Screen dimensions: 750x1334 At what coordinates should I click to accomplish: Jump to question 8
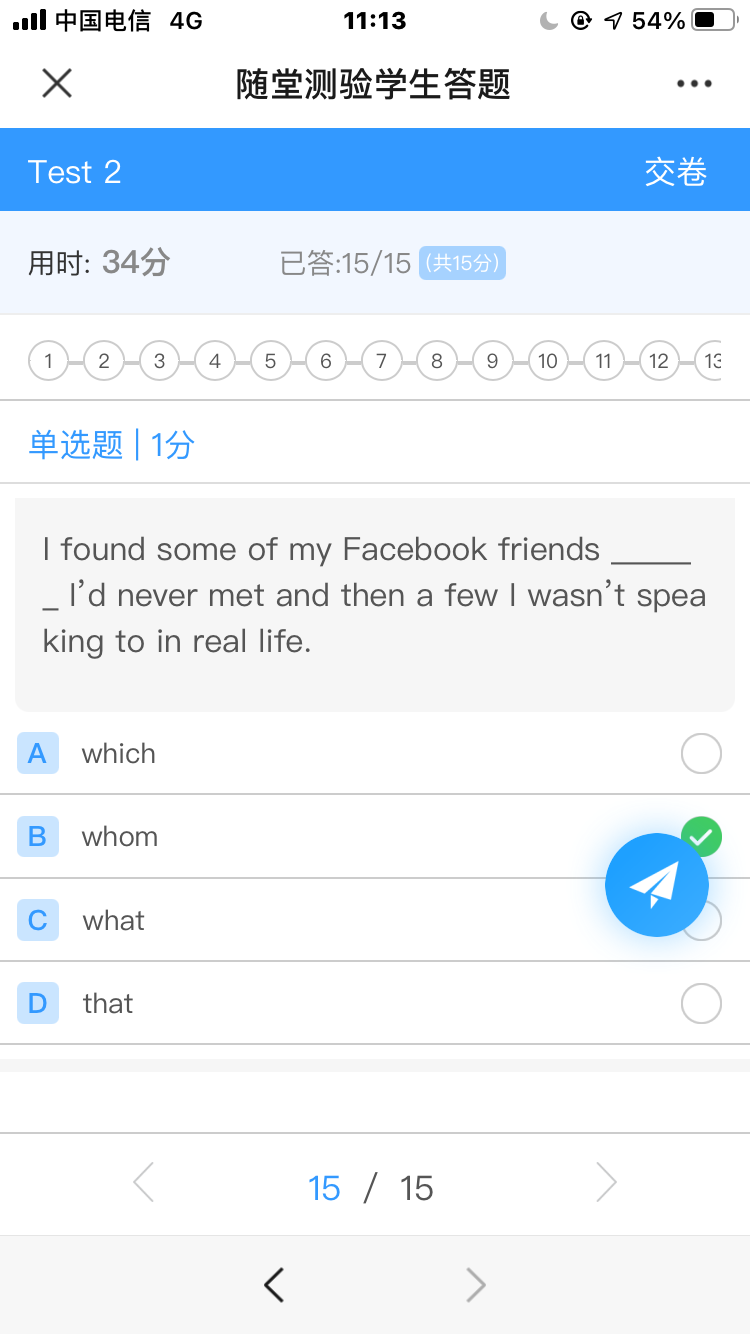436,361
